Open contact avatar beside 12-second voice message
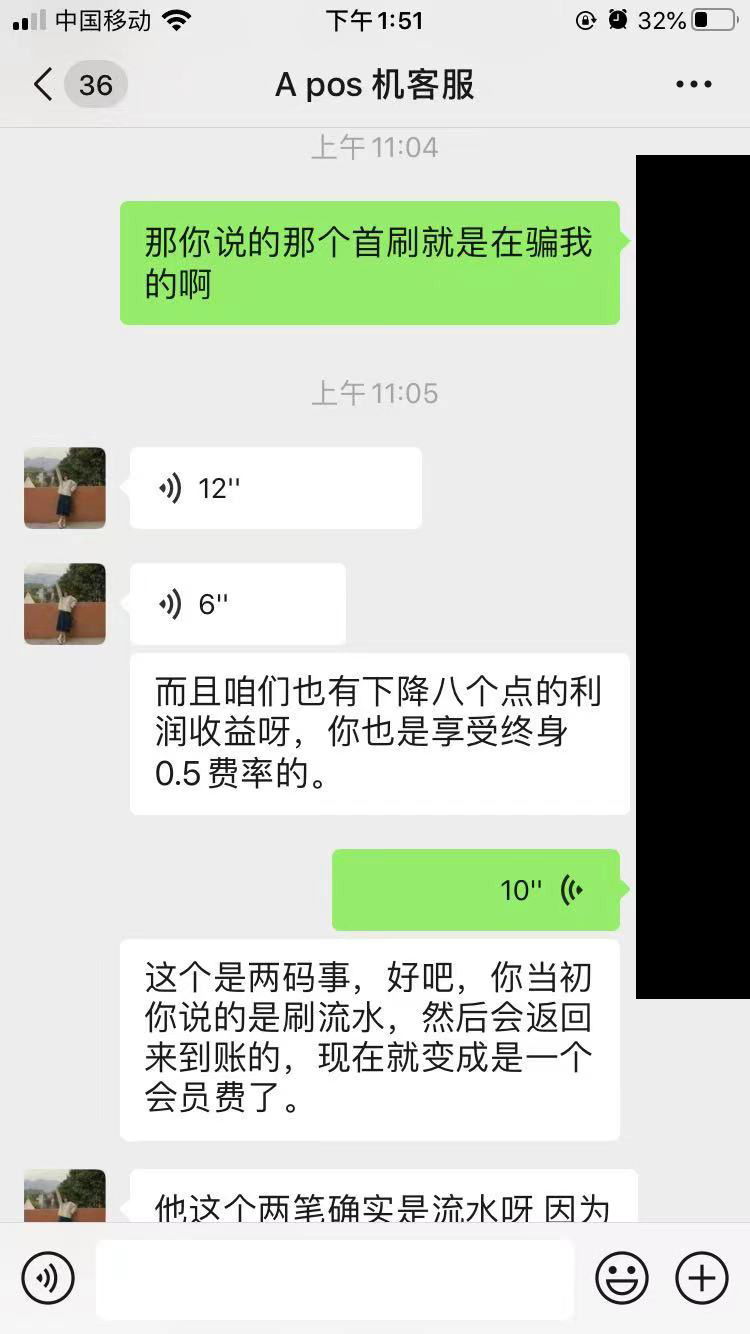This screenshot has height=1334, width=750. 65,488
